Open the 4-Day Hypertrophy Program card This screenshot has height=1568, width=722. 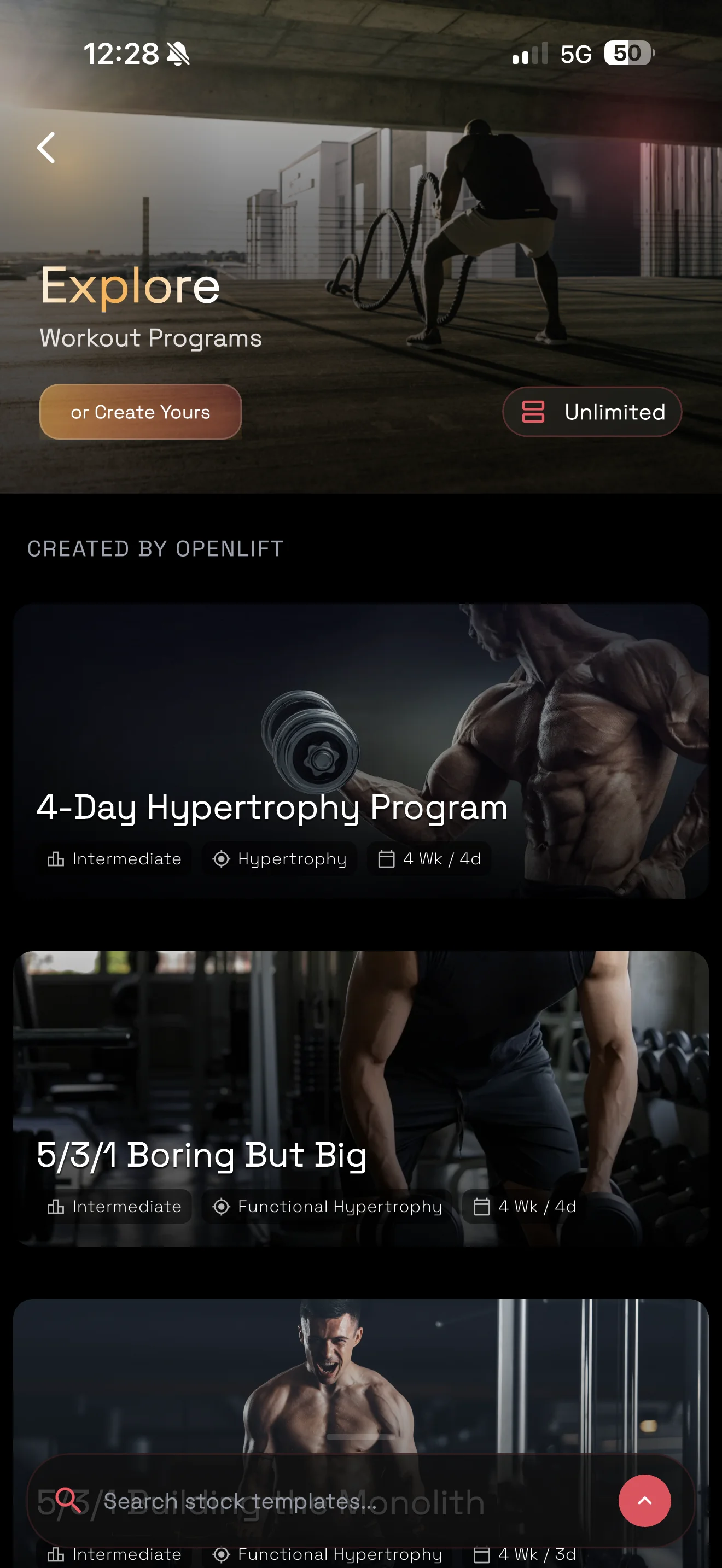360,751
